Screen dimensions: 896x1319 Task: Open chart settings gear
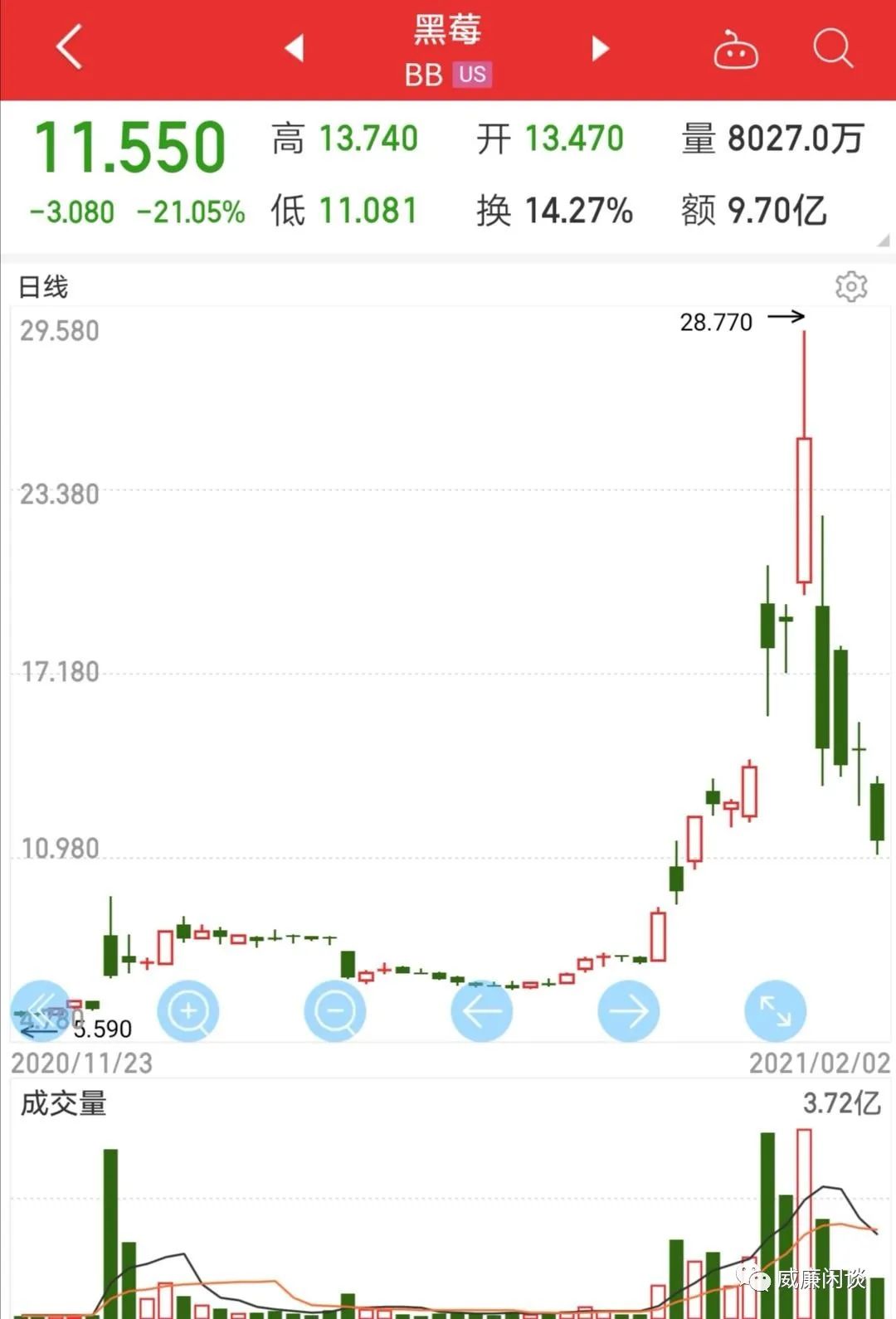click(850, 286)
